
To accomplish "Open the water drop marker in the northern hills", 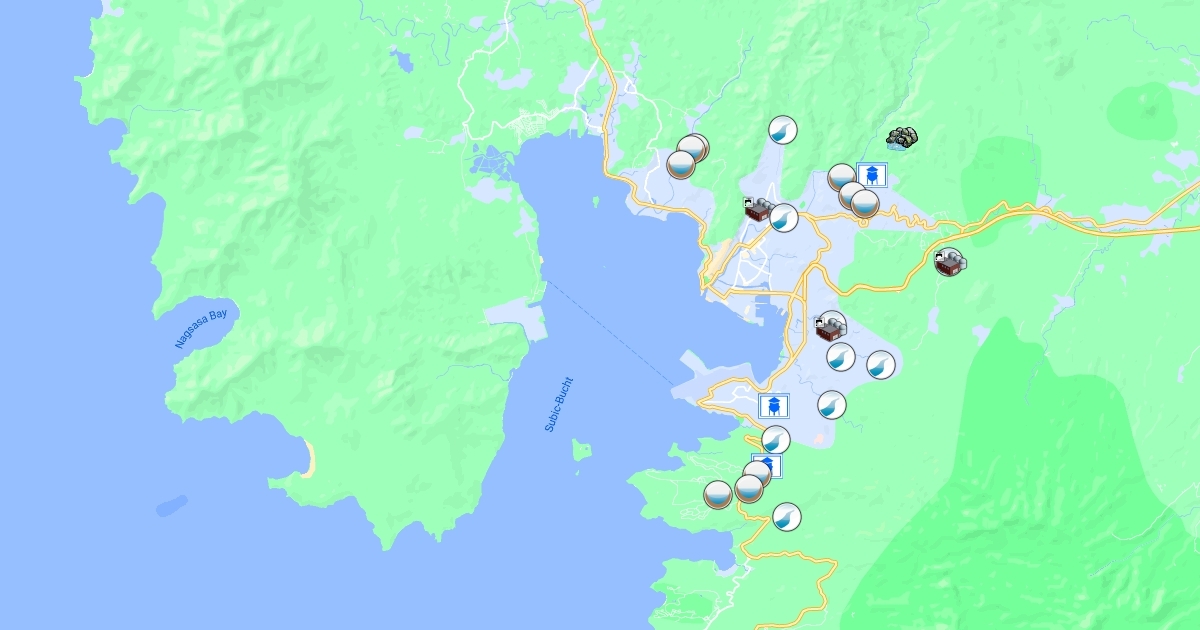I will (783, 129).
